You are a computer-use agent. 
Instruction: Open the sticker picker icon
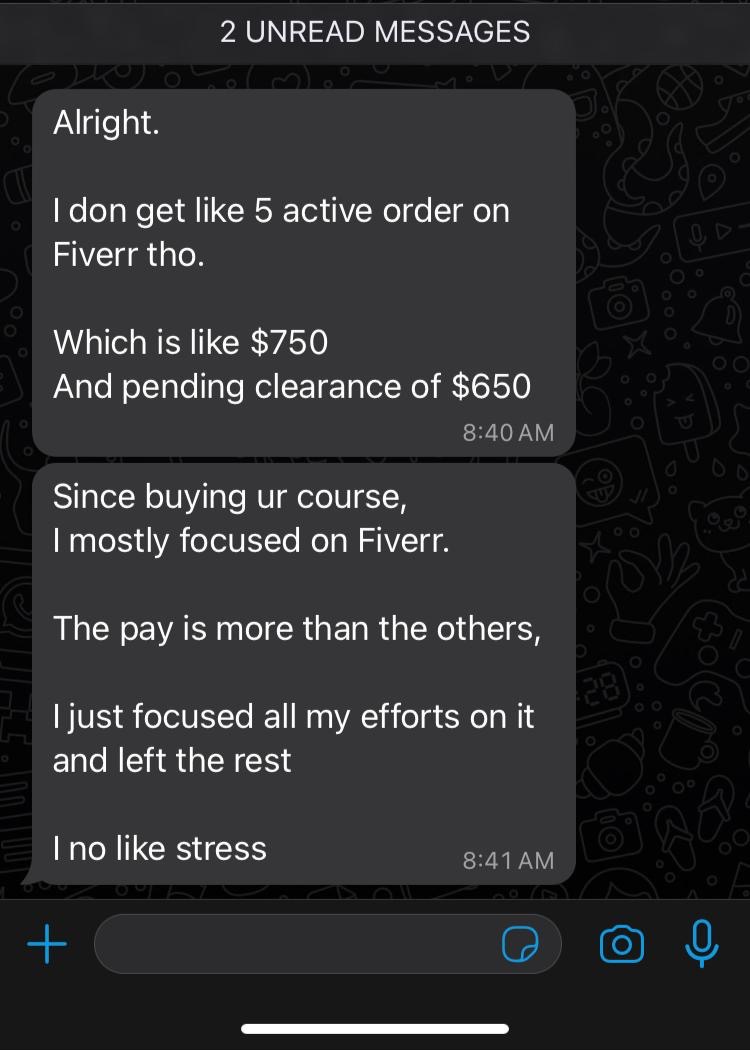click(x=520, y=943)
